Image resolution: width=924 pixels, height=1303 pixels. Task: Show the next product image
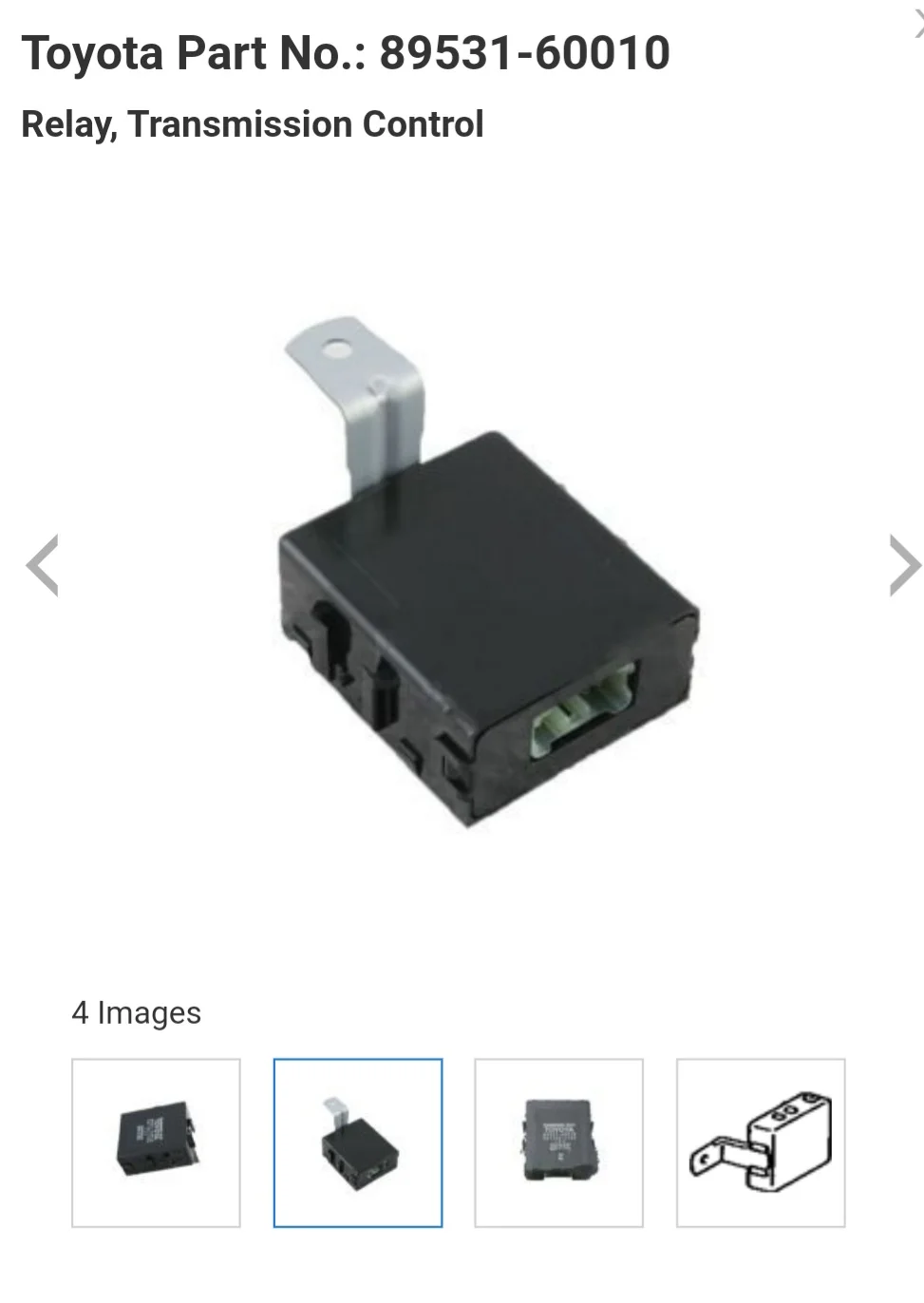coord(902,565)
